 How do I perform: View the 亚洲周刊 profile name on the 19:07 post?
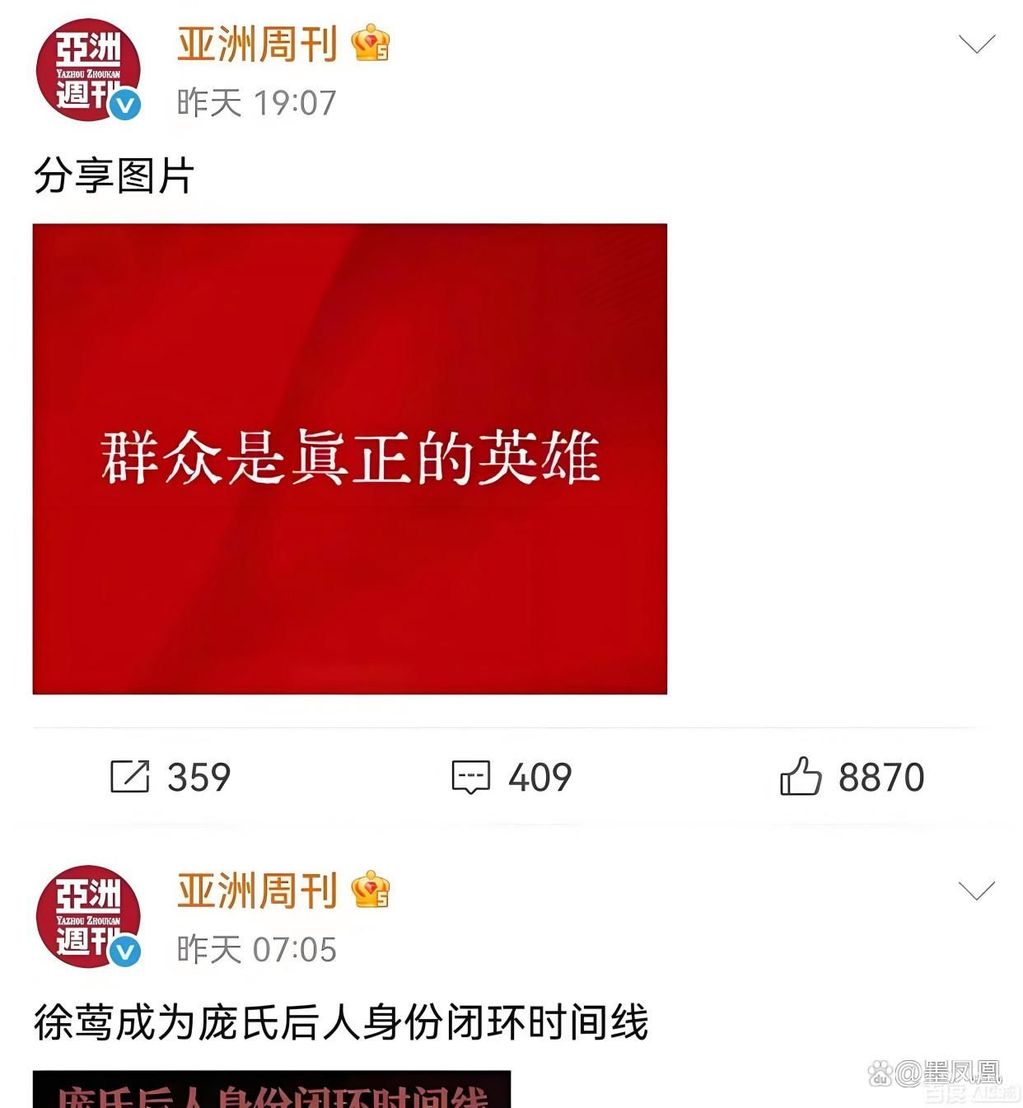[257, 43]
